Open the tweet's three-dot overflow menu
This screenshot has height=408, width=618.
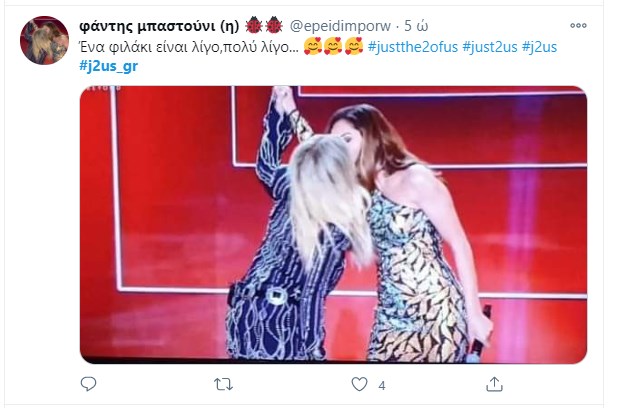click(x=578, y=25)
